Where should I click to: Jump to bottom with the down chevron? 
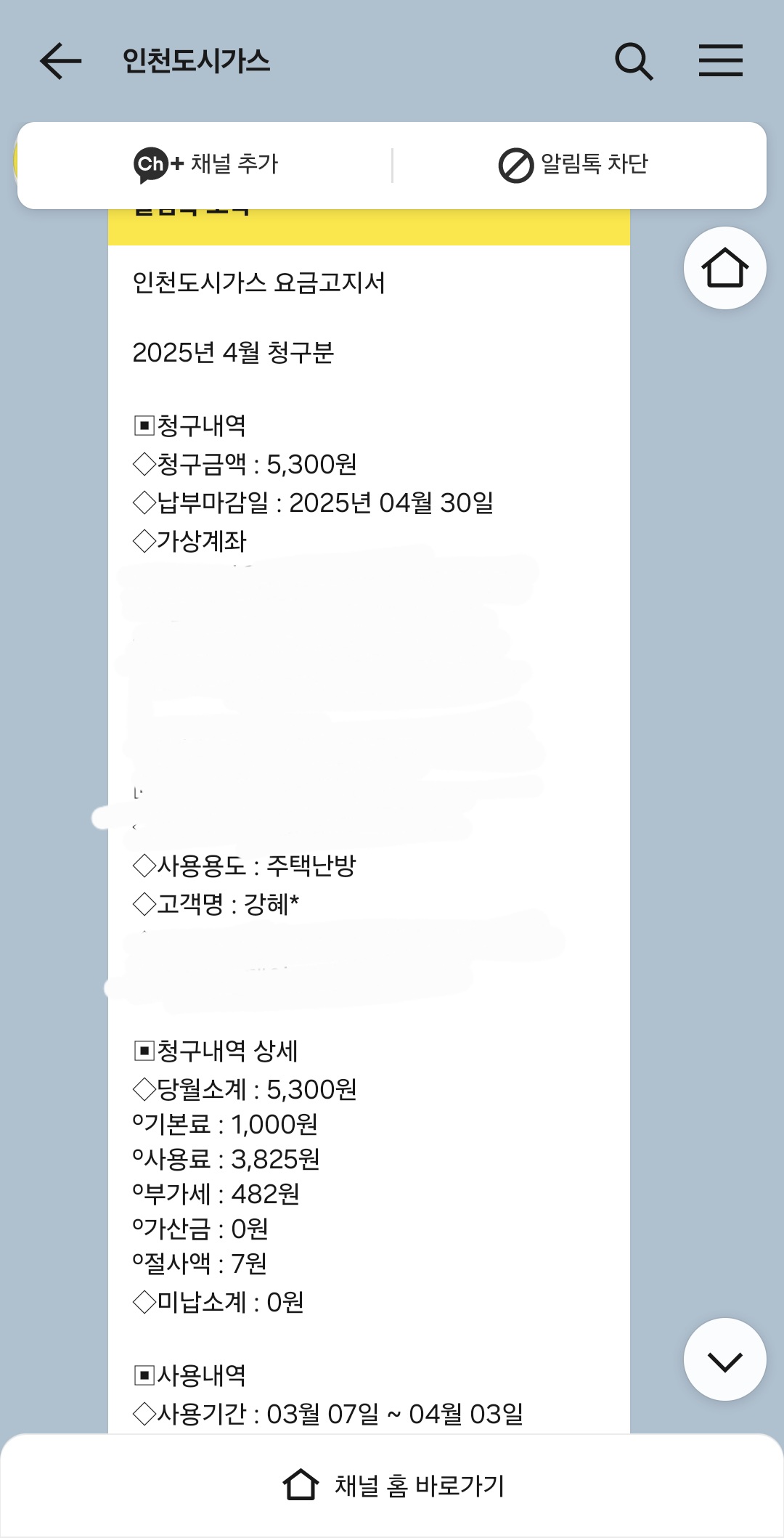tap(724, 1359)
